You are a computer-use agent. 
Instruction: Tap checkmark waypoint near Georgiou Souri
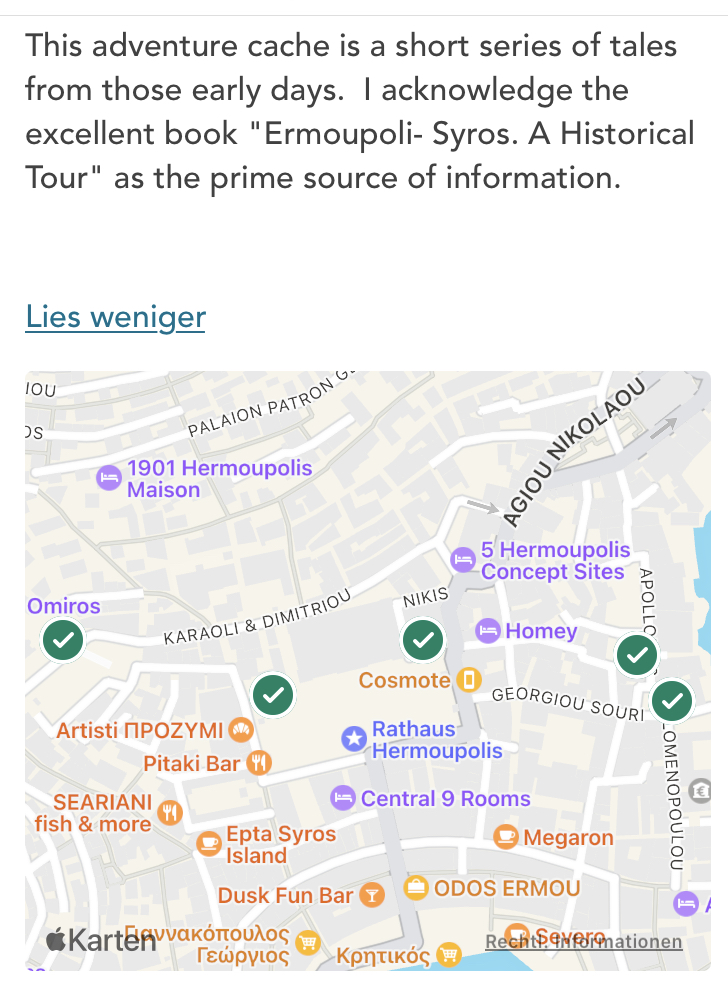pos(672,701)
